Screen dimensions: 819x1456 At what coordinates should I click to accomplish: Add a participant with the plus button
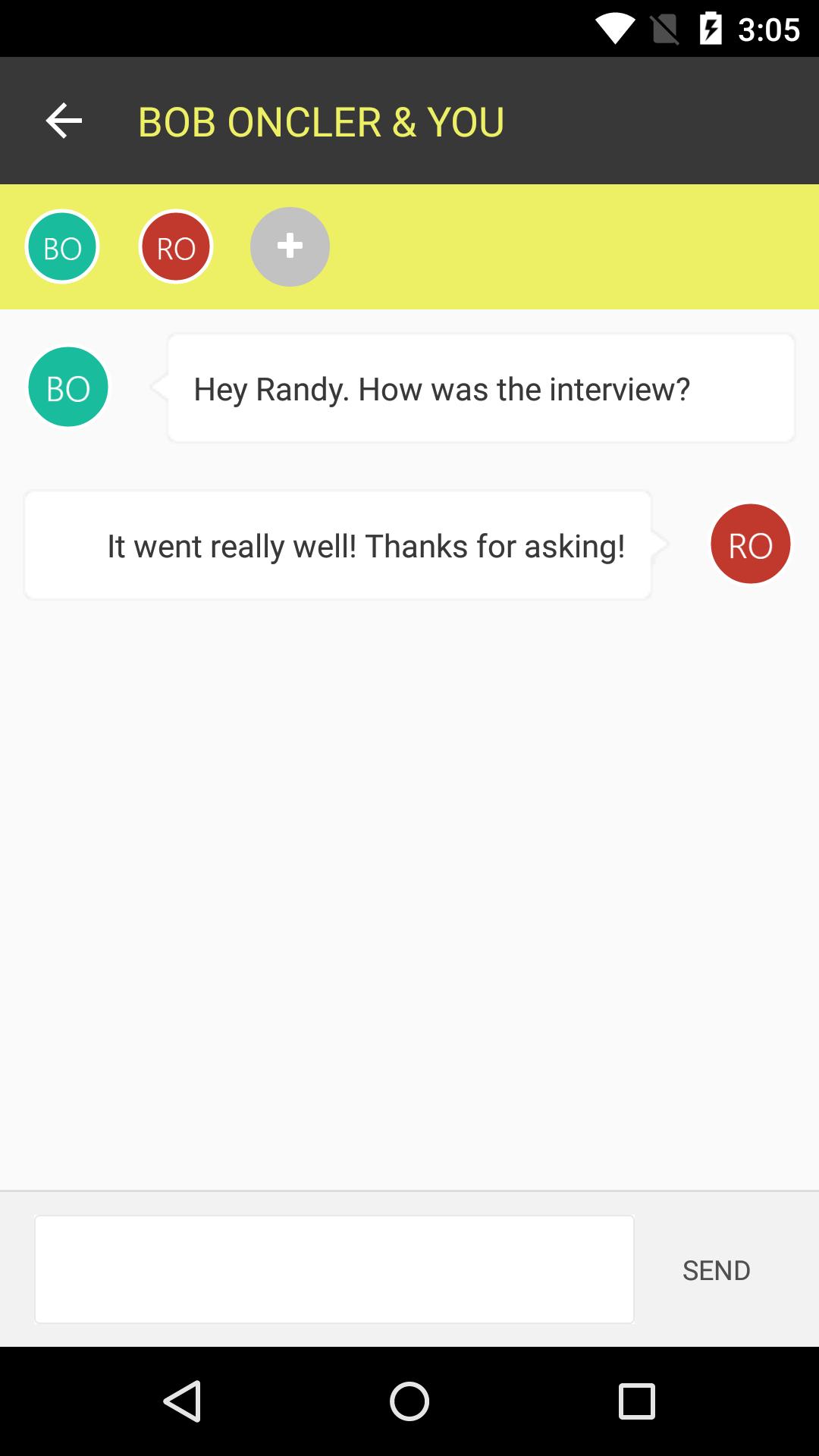pos(290,247)
